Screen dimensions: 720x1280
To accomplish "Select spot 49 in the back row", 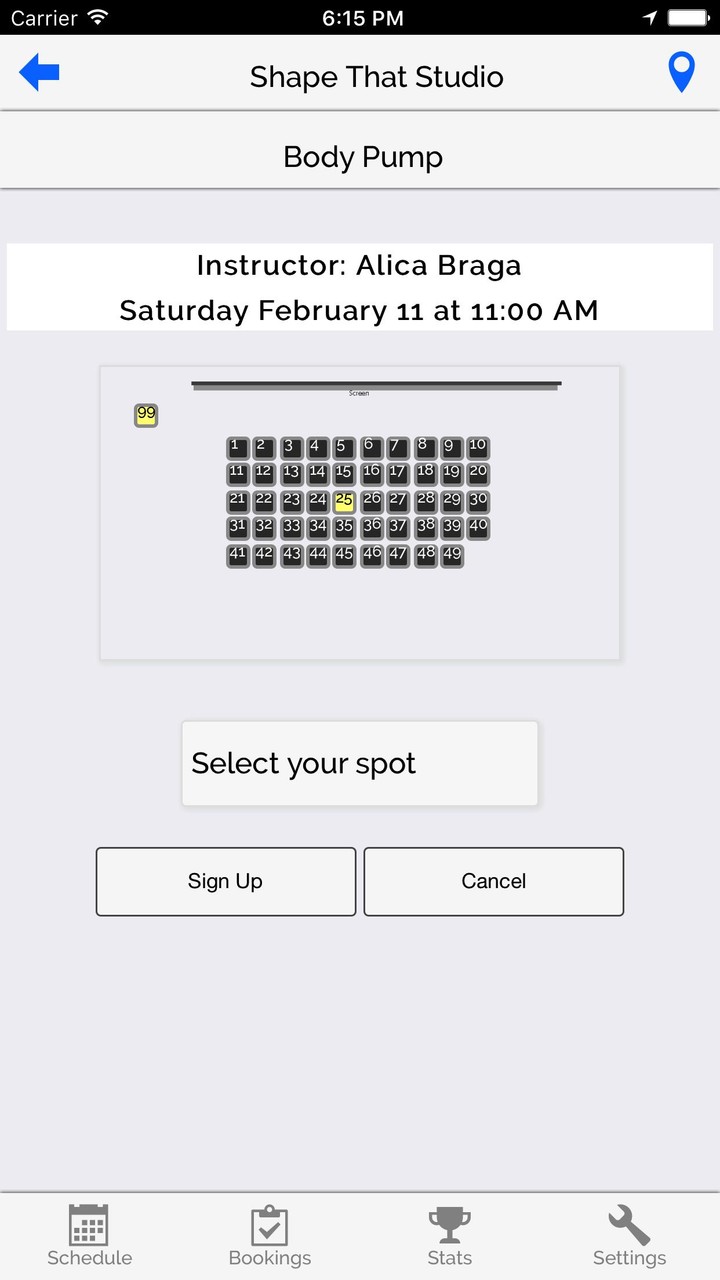I will tap(450, 555).
